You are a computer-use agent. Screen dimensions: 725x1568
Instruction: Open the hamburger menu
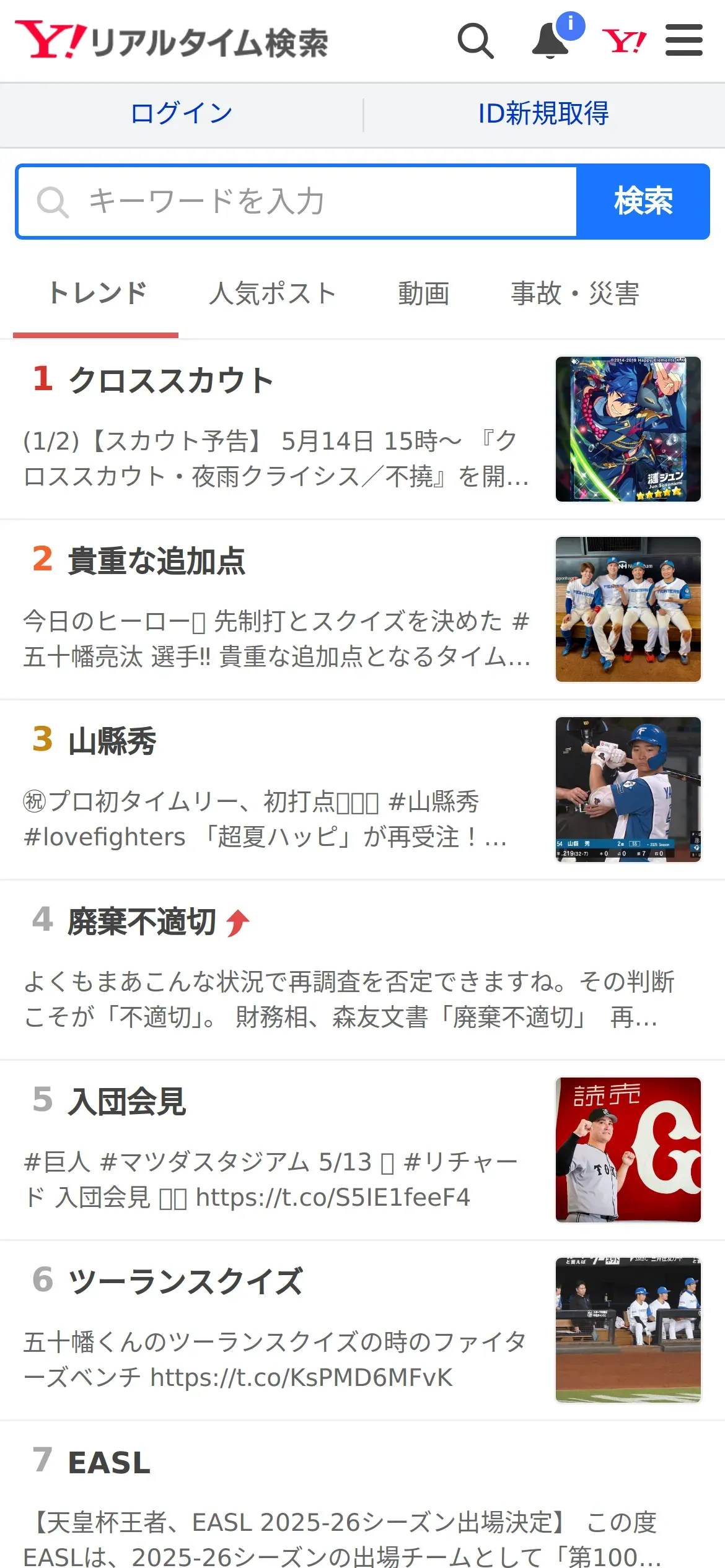pyautogui.click(x=683, y=40)
